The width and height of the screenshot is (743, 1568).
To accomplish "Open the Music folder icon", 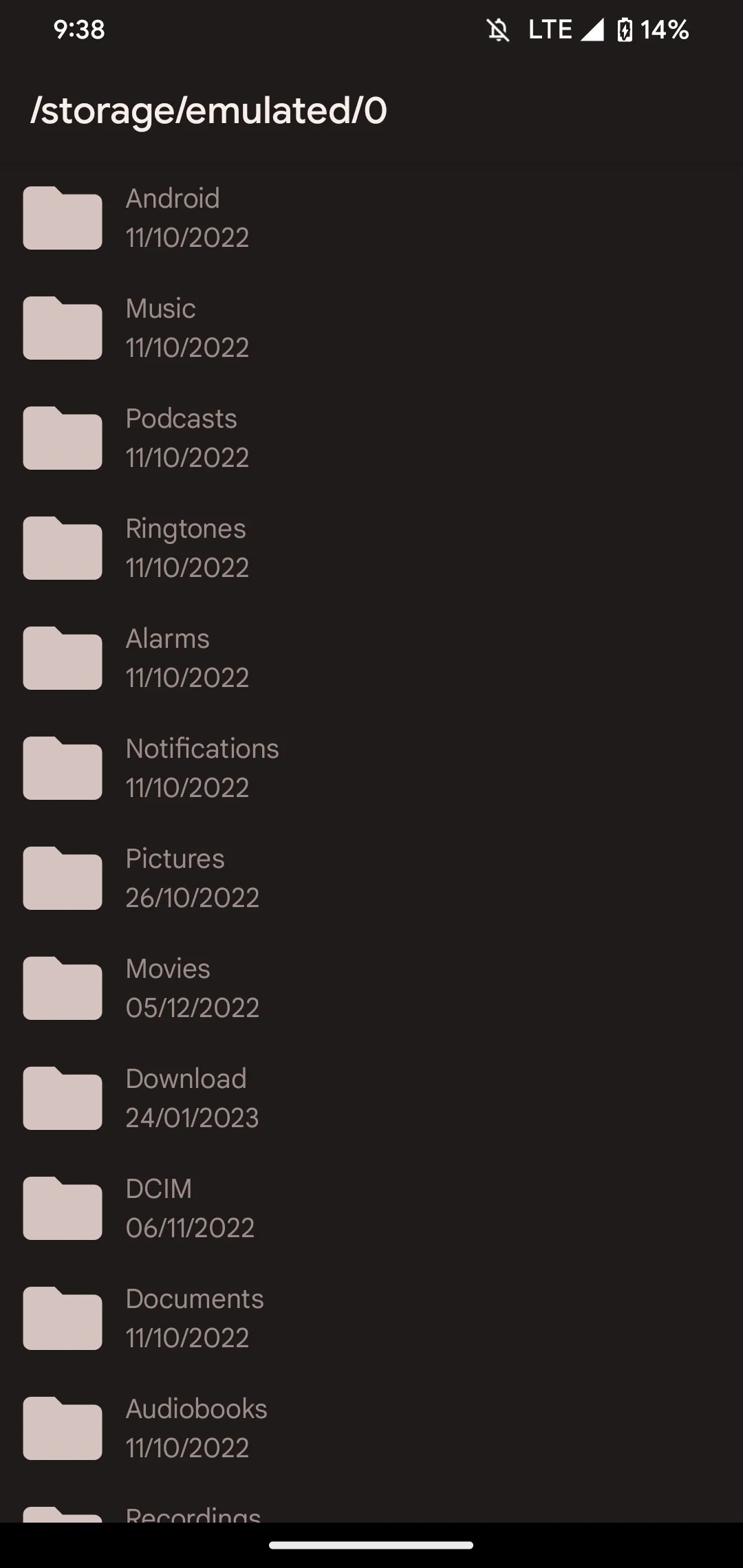I will 62,328.
